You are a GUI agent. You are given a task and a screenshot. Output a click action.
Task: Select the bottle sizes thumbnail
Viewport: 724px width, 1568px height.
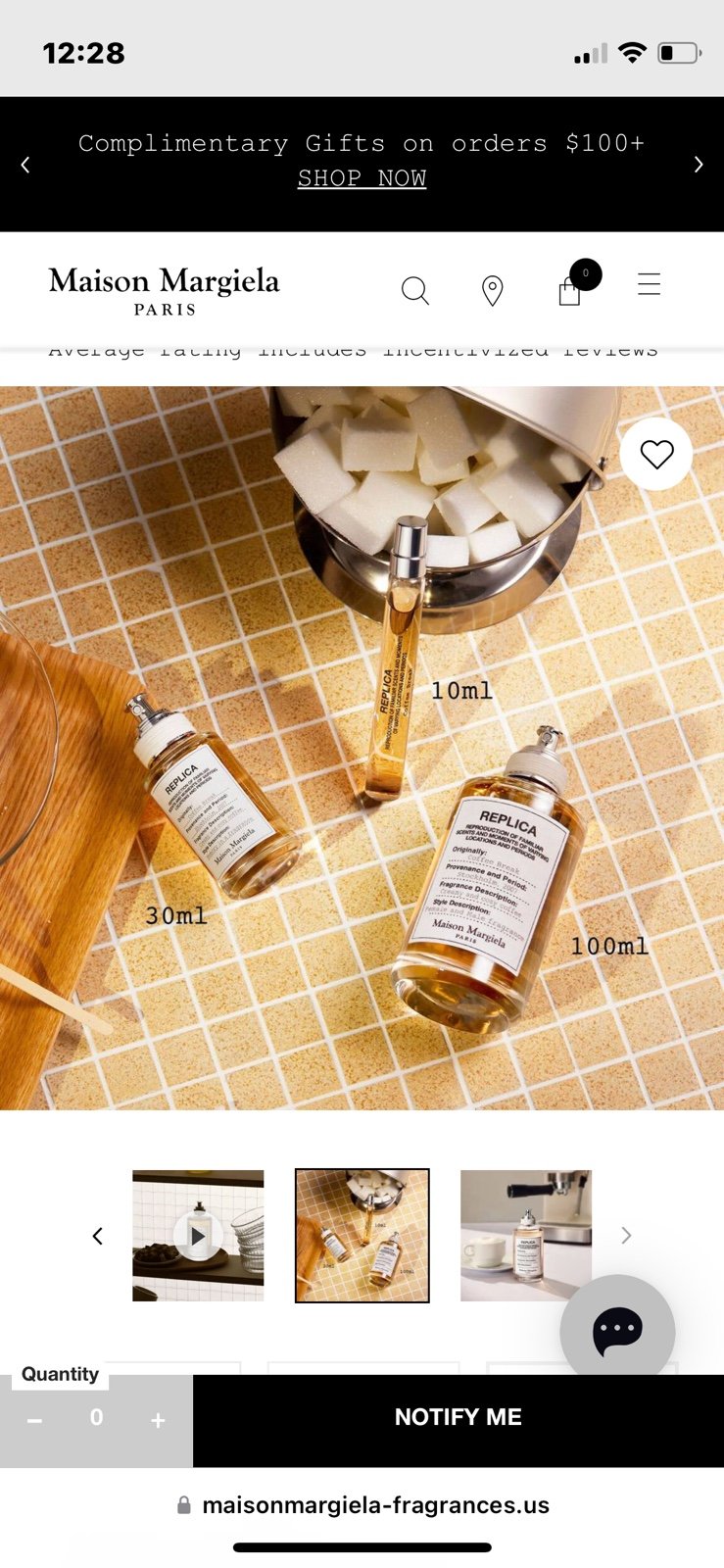tap(362, 1236)
